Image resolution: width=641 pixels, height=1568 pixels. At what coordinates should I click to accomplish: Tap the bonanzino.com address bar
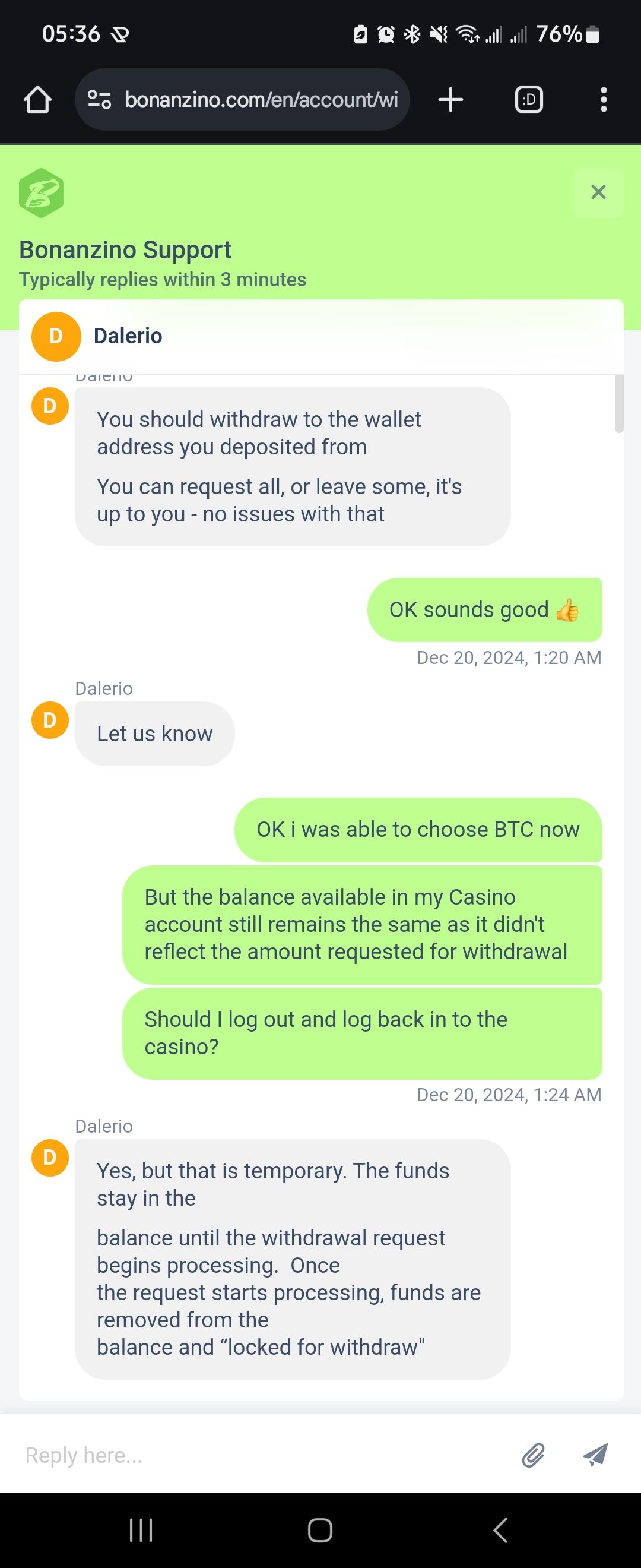262,100
